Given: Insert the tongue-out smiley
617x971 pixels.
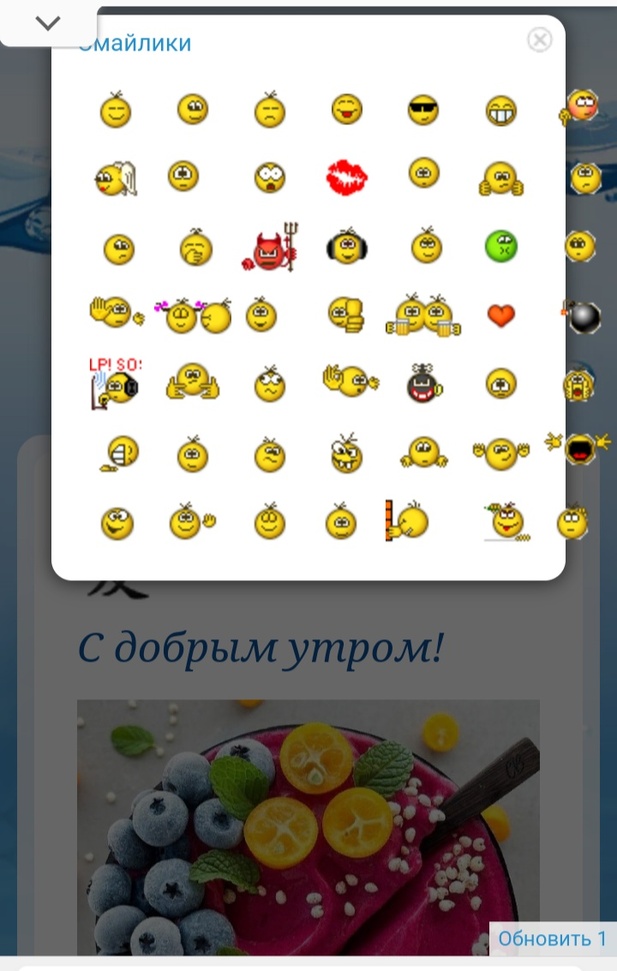Looking at the screenshot, I should [x=346, y=109].
